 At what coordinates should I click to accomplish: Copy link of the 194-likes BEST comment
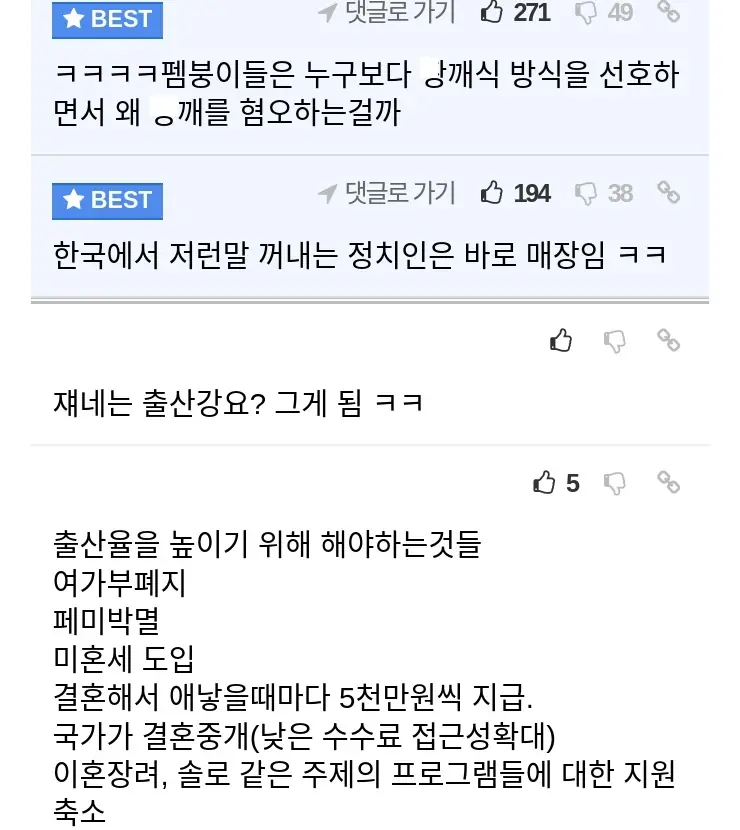click(x=669, y=192)
